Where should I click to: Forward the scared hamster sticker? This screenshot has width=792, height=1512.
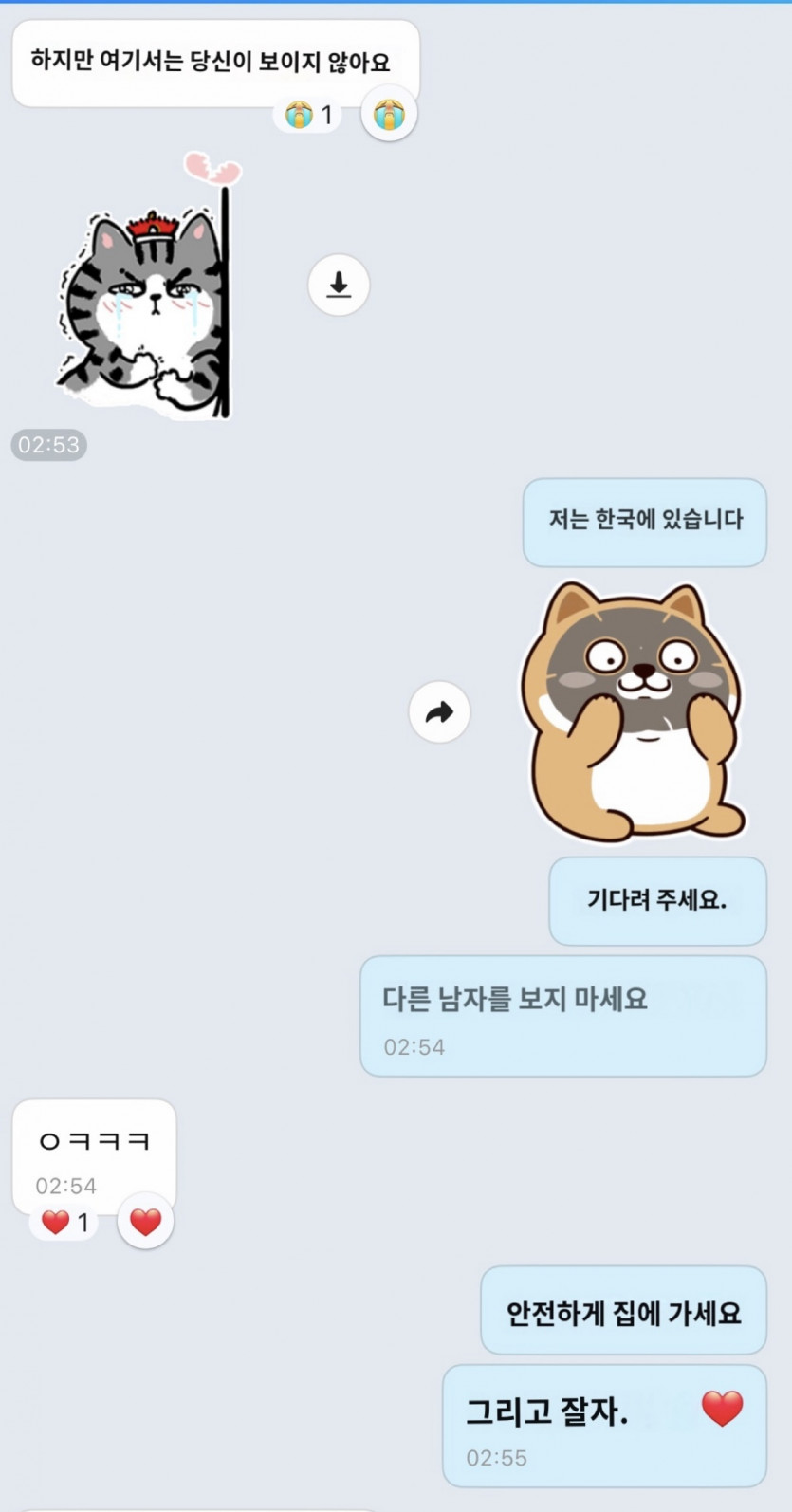tap(439, 711)
